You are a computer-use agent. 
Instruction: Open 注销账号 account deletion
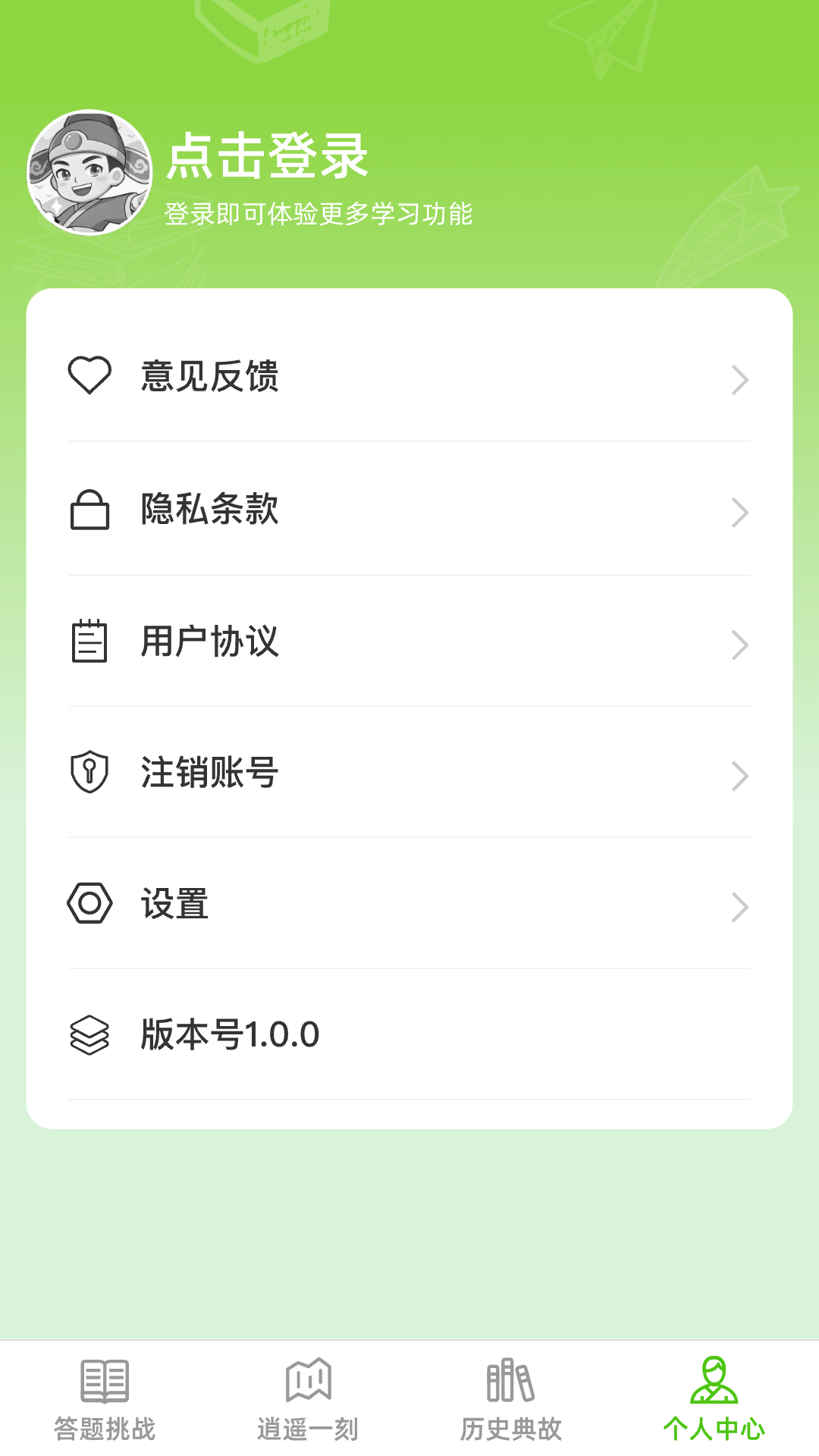409,773
